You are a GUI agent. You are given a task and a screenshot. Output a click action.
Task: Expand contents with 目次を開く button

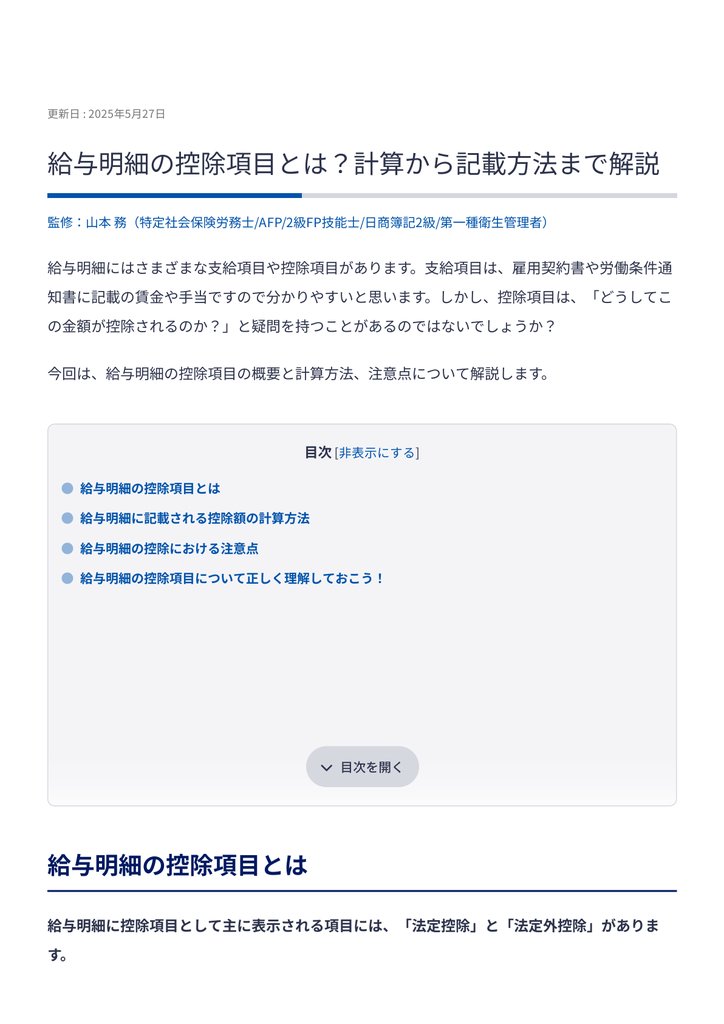pos(362,767)
